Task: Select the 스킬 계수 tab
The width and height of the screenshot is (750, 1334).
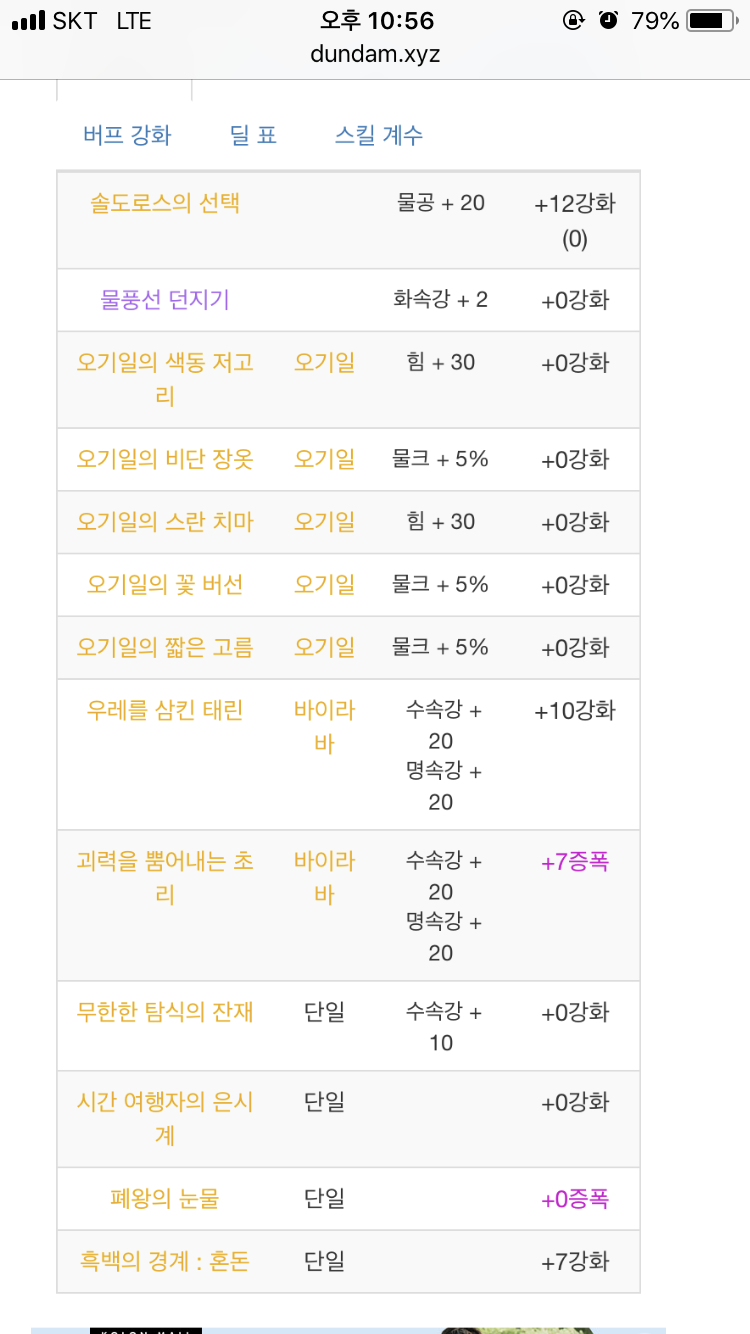Action: pyautogui.click(x=379, y=135)
